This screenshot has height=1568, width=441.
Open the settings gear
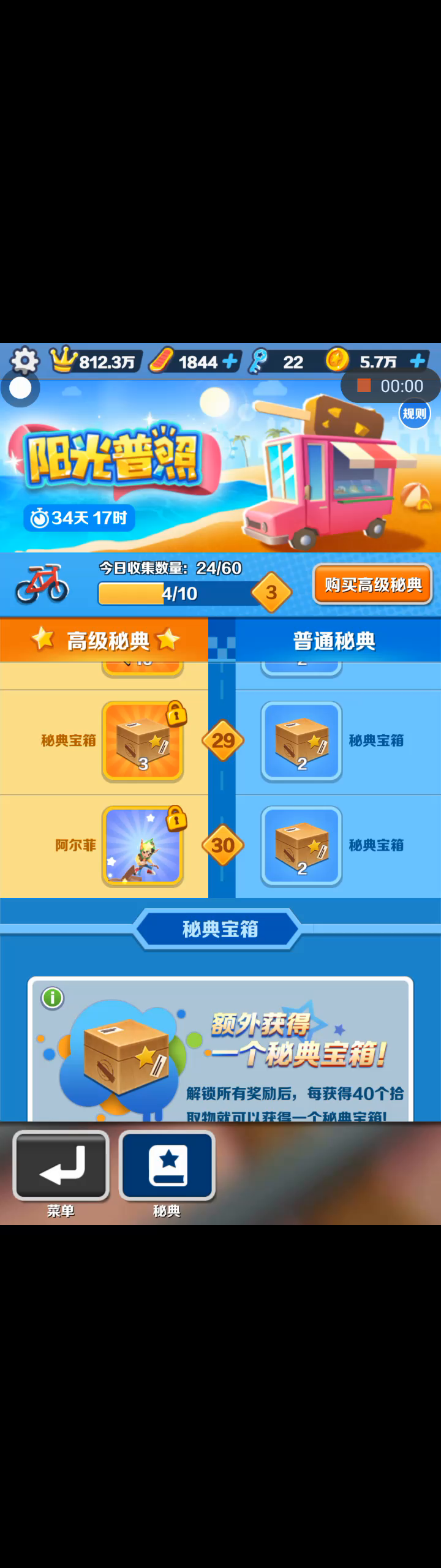point(24,361)
